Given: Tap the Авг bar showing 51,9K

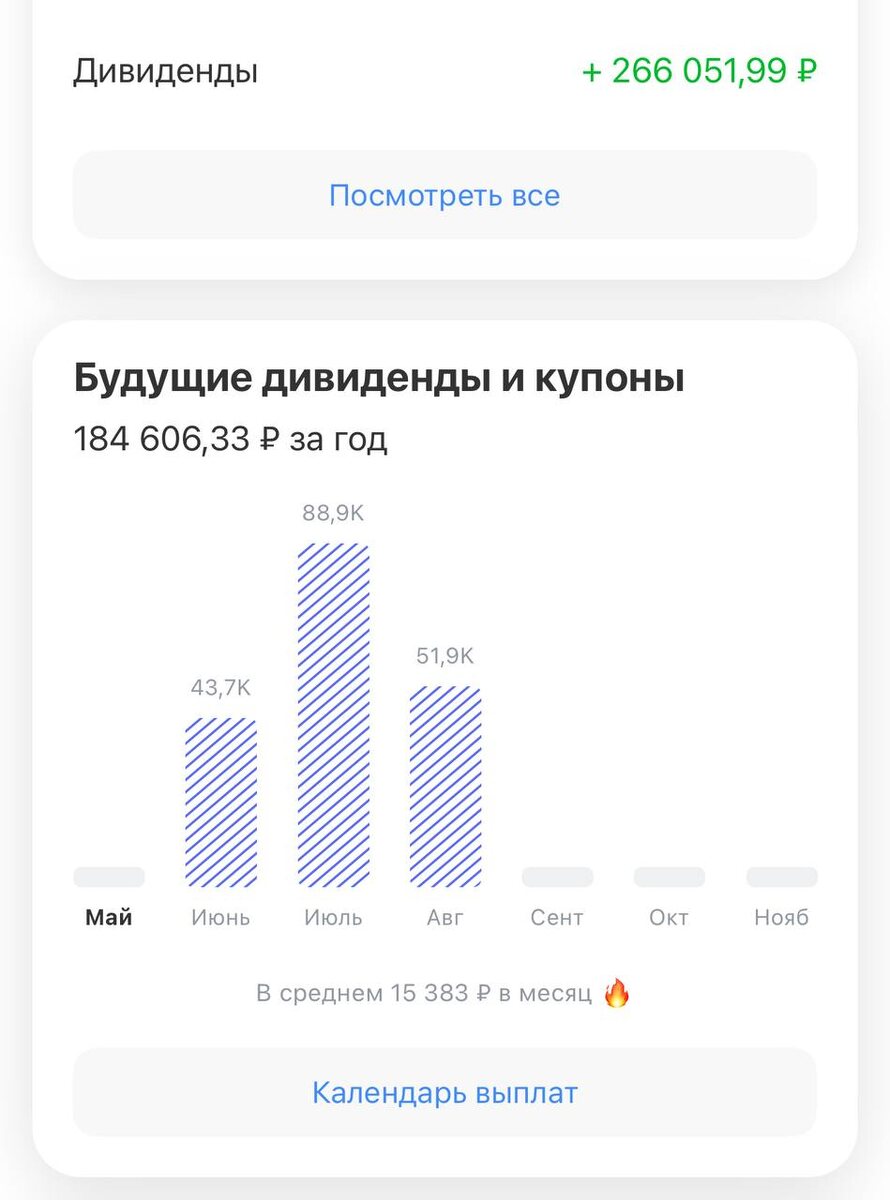Looking at the screenshot, I should [446, 785].
